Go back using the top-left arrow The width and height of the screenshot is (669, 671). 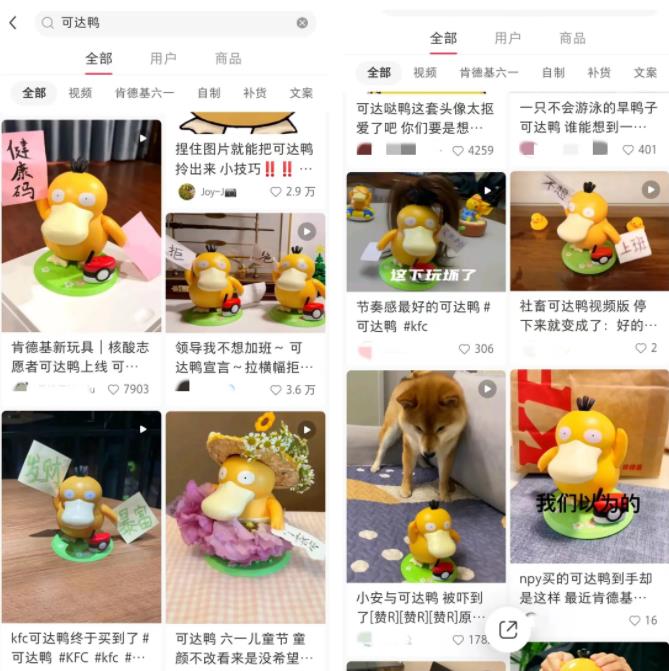13,22
